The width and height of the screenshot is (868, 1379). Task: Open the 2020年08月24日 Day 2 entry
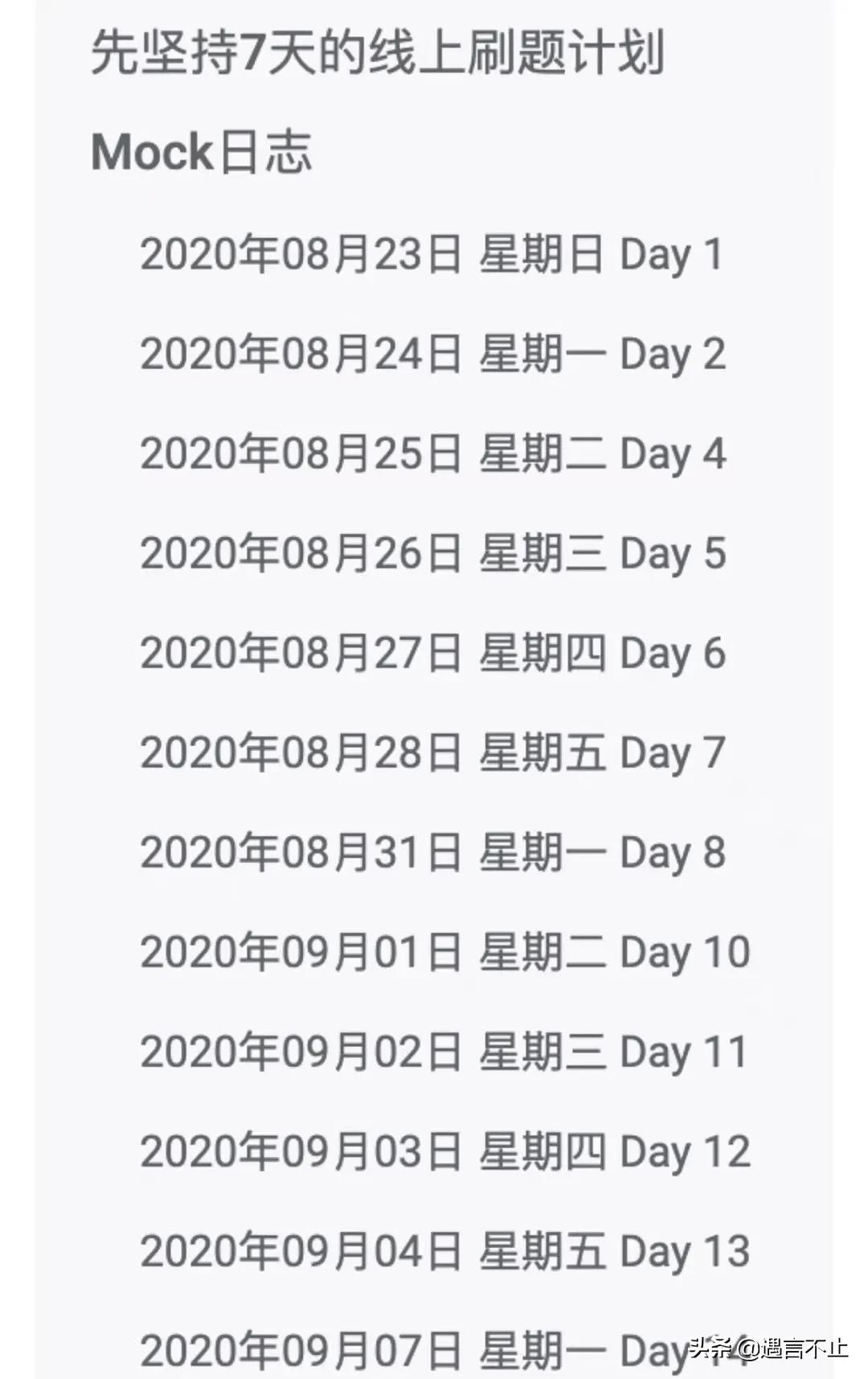pyautogui.click(x=433, y=355)
